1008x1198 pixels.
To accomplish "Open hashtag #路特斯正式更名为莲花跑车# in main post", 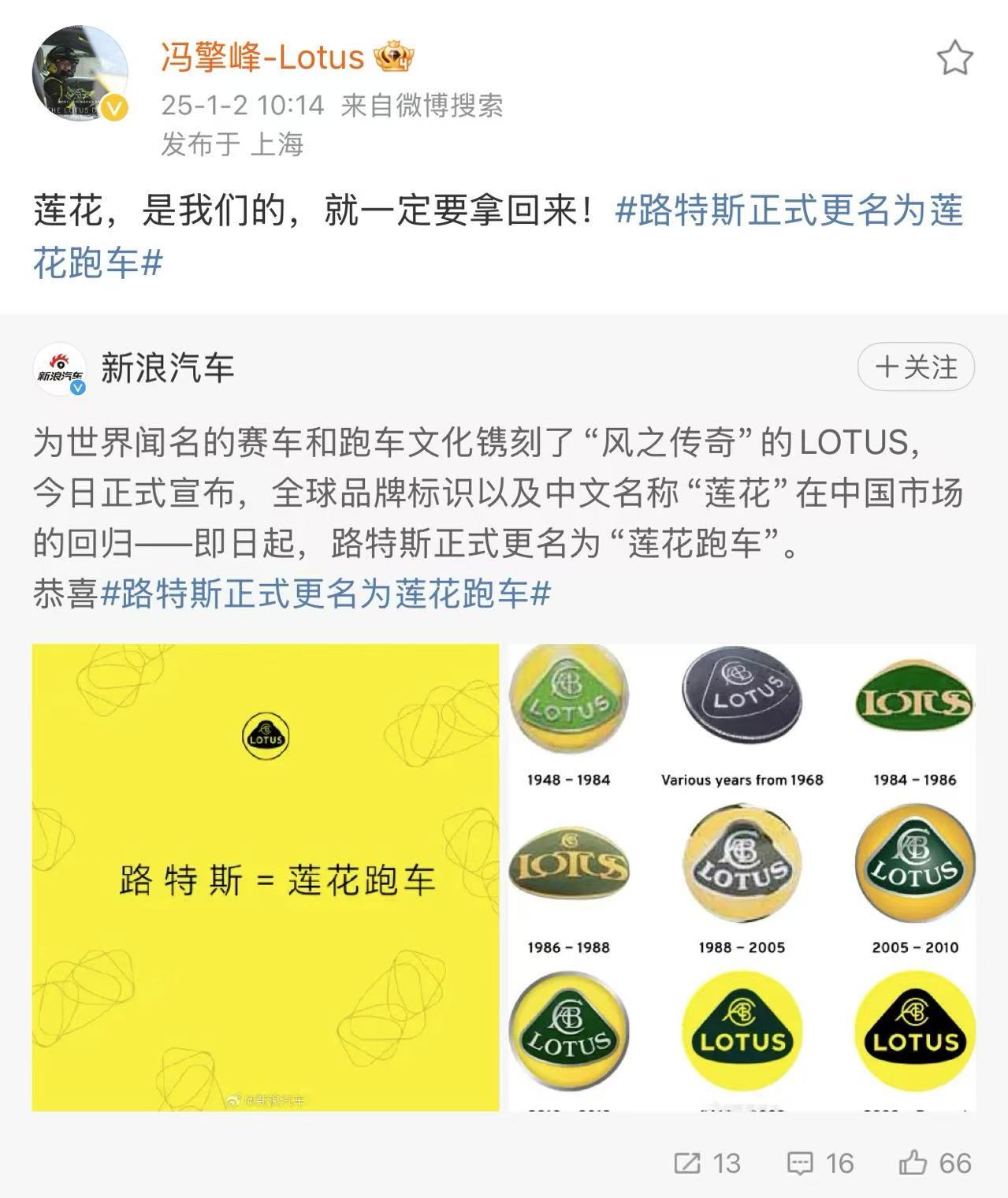I will point(788,211).
